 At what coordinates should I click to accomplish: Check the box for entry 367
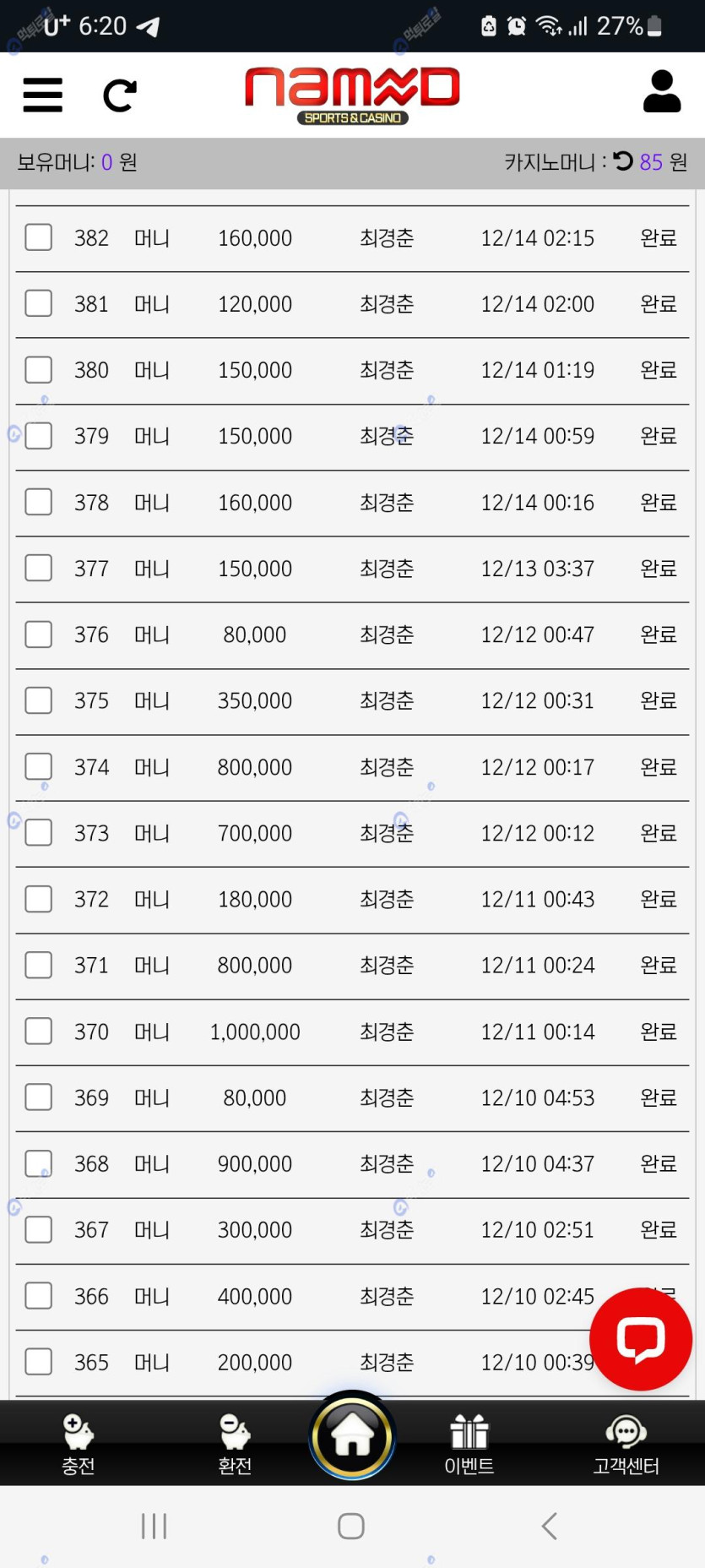tap(39, 1229)
